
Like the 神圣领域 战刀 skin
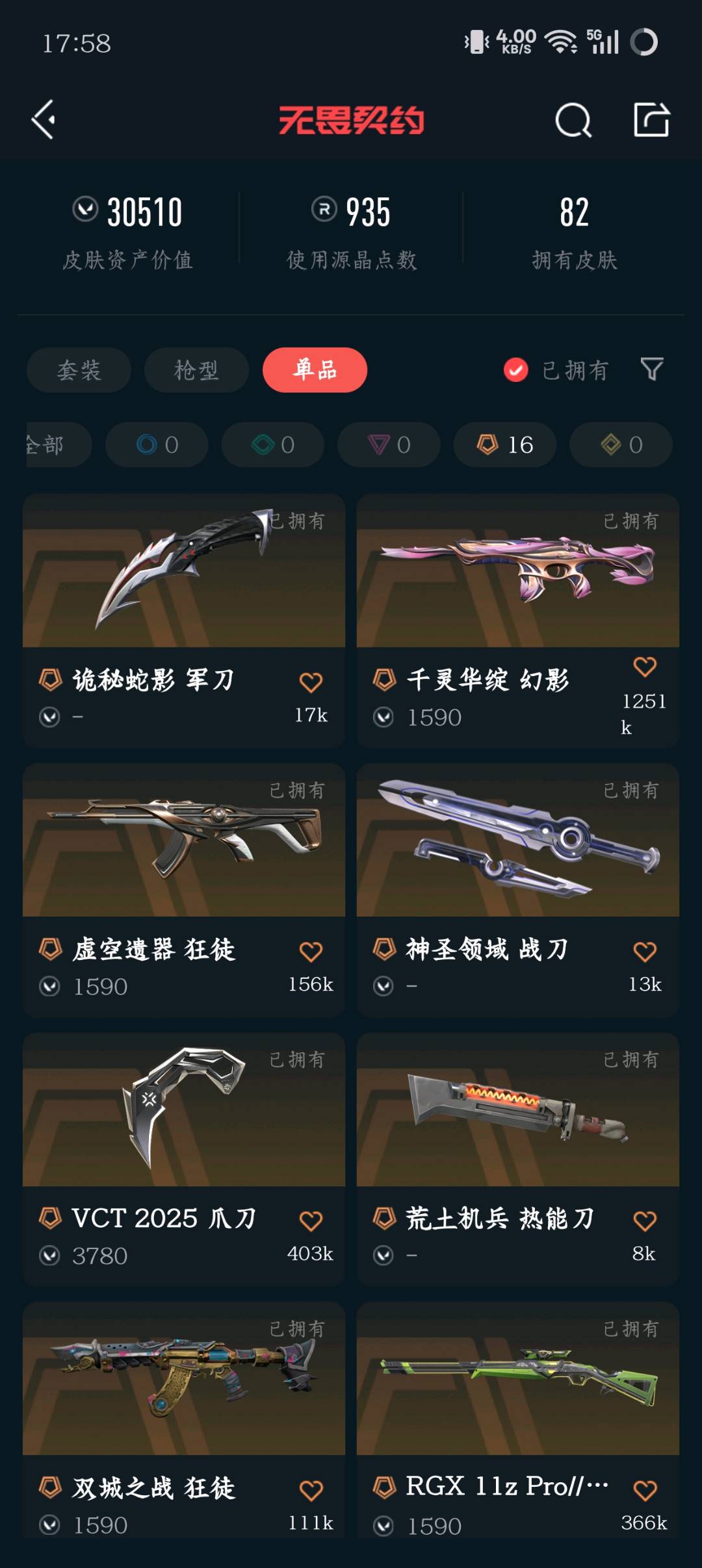(x=644, y=952)
